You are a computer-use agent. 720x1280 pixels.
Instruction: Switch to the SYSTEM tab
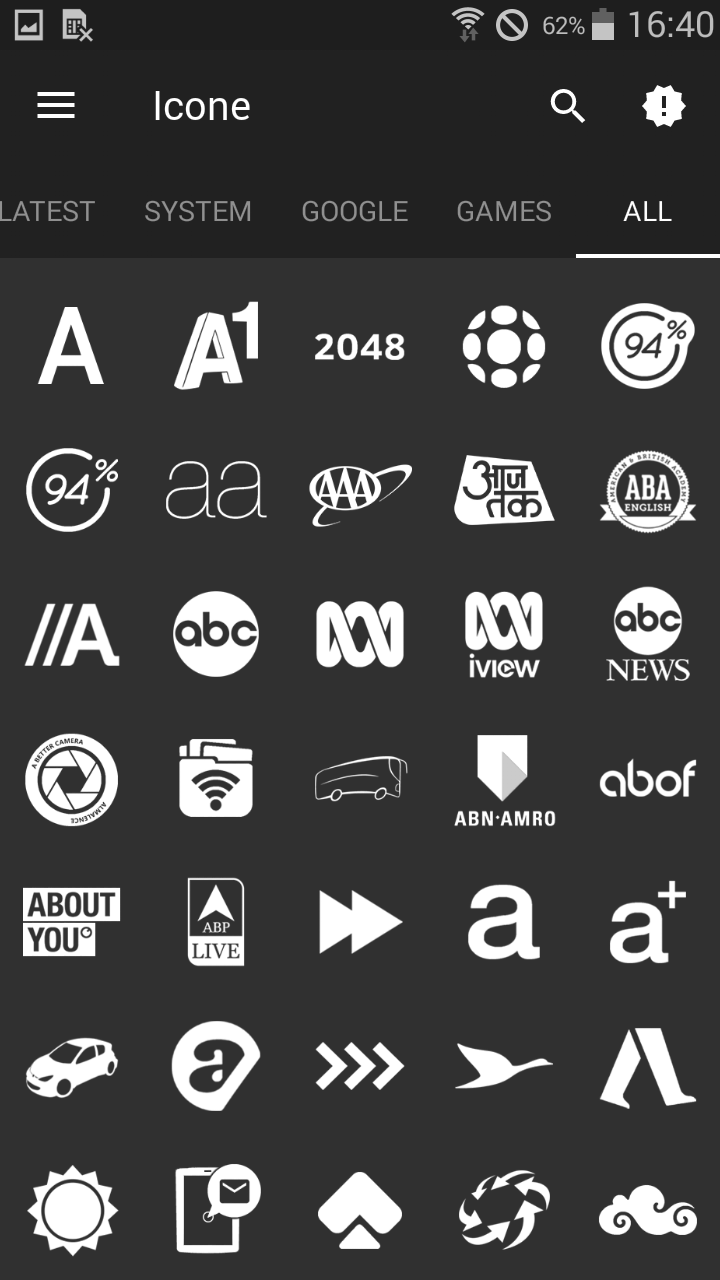tap(198, 211)
